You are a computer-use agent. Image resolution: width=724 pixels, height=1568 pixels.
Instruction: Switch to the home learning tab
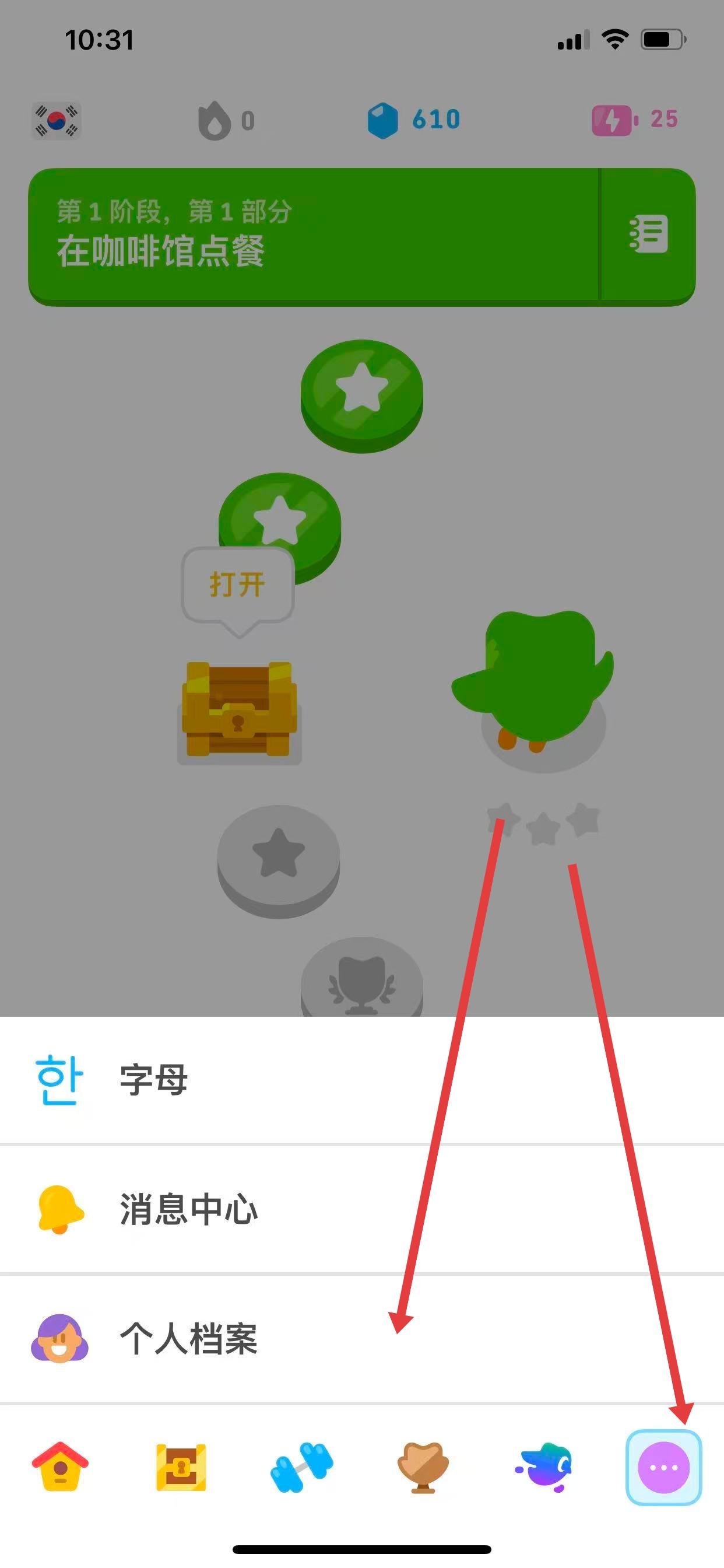(60, 1467)
